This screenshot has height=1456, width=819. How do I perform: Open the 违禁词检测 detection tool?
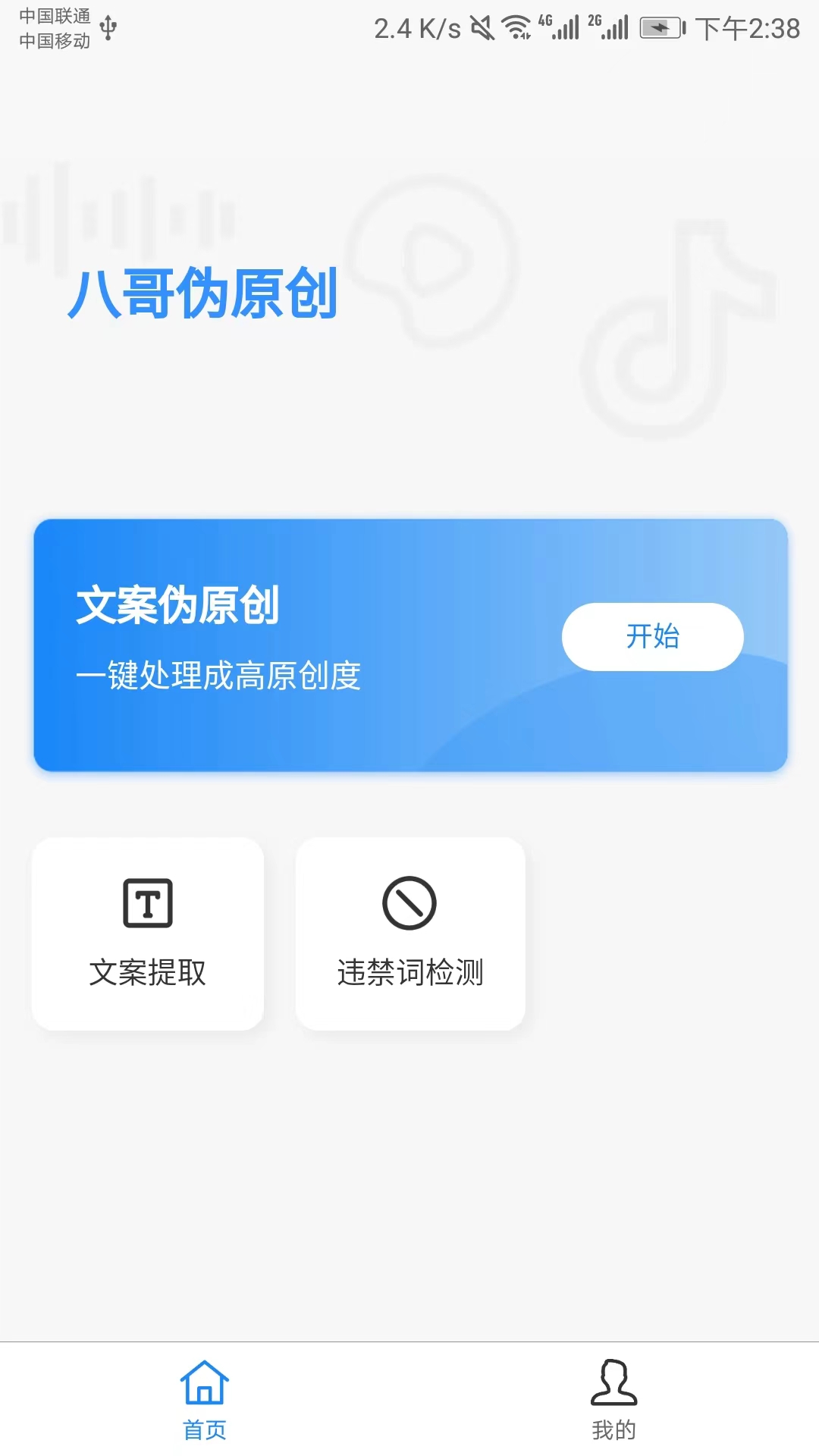tap(410, 934)
